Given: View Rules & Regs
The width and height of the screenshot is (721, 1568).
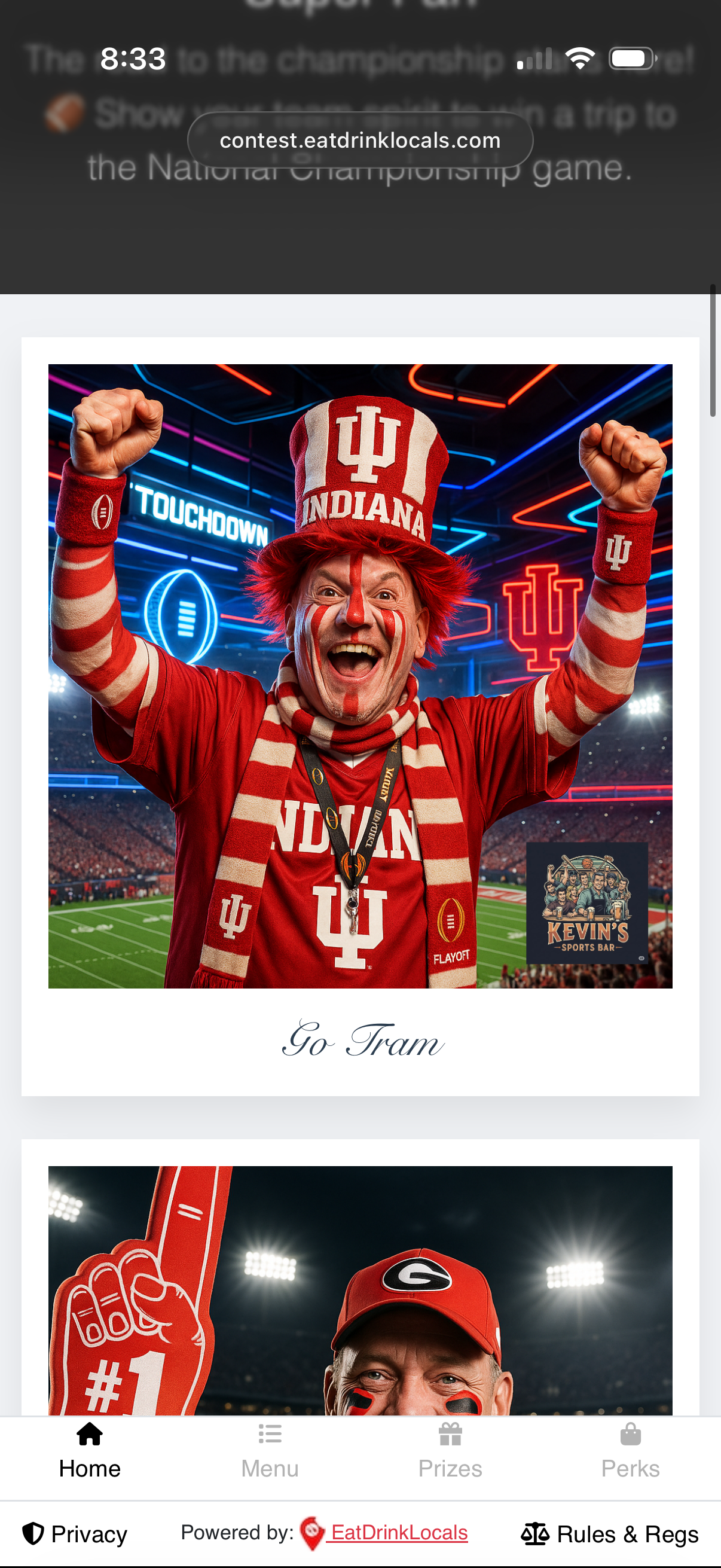Looking at the screenshot, I should [610, 1533].
